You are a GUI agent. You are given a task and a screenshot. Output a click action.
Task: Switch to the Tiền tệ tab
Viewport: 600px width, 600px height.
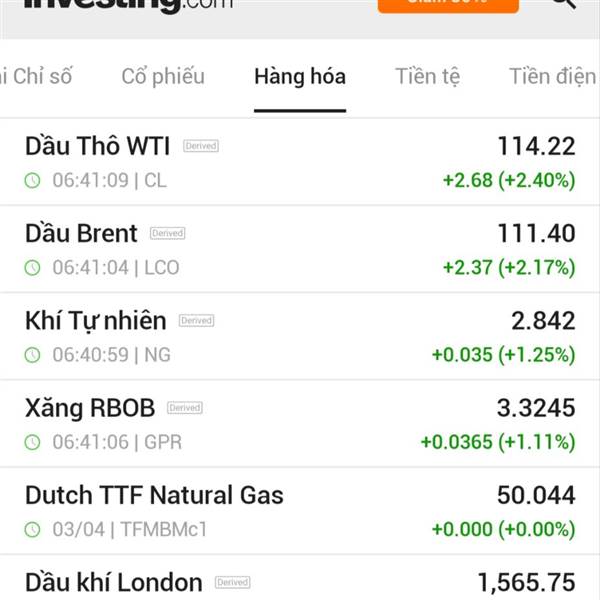[428, 76]
